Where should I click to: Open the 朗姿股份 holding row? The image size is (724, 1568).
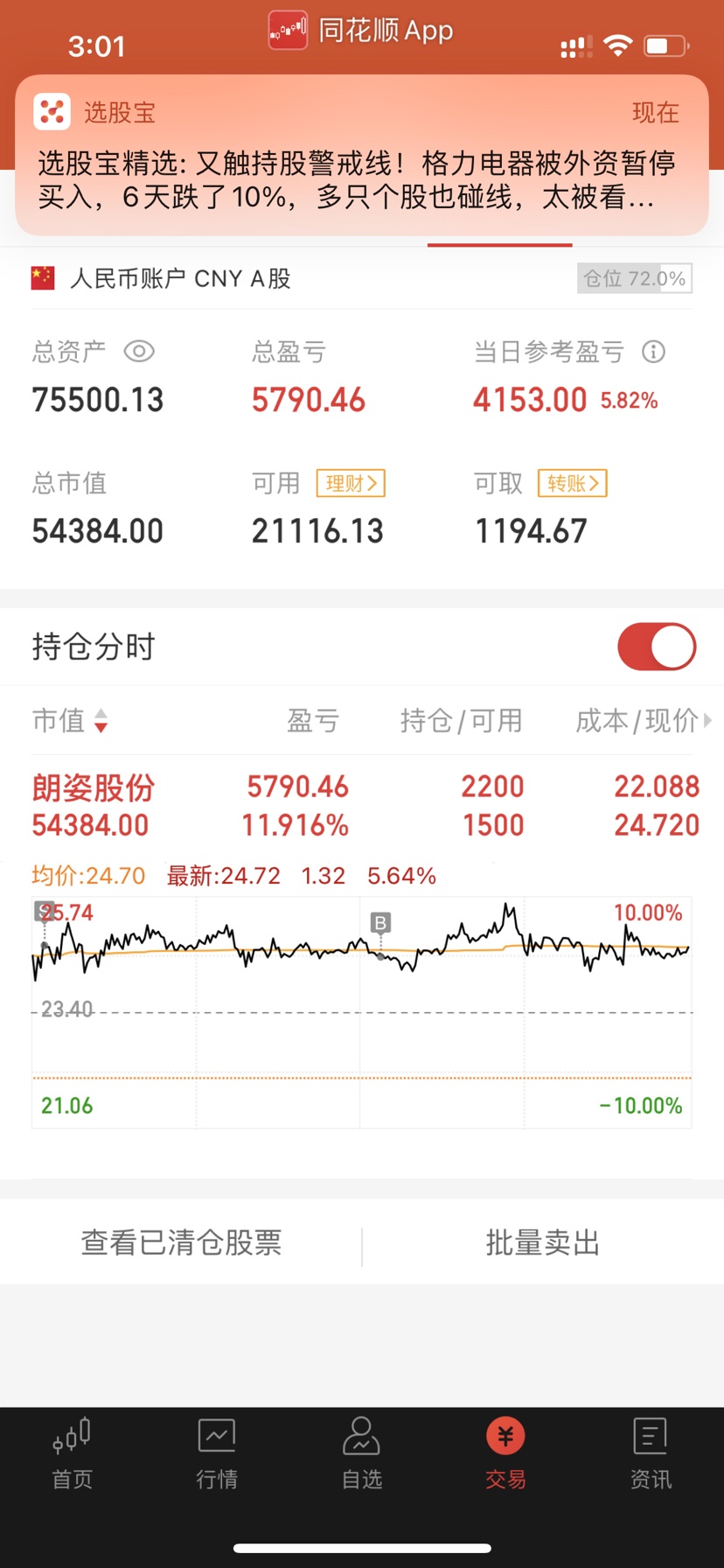click(362, 806)
